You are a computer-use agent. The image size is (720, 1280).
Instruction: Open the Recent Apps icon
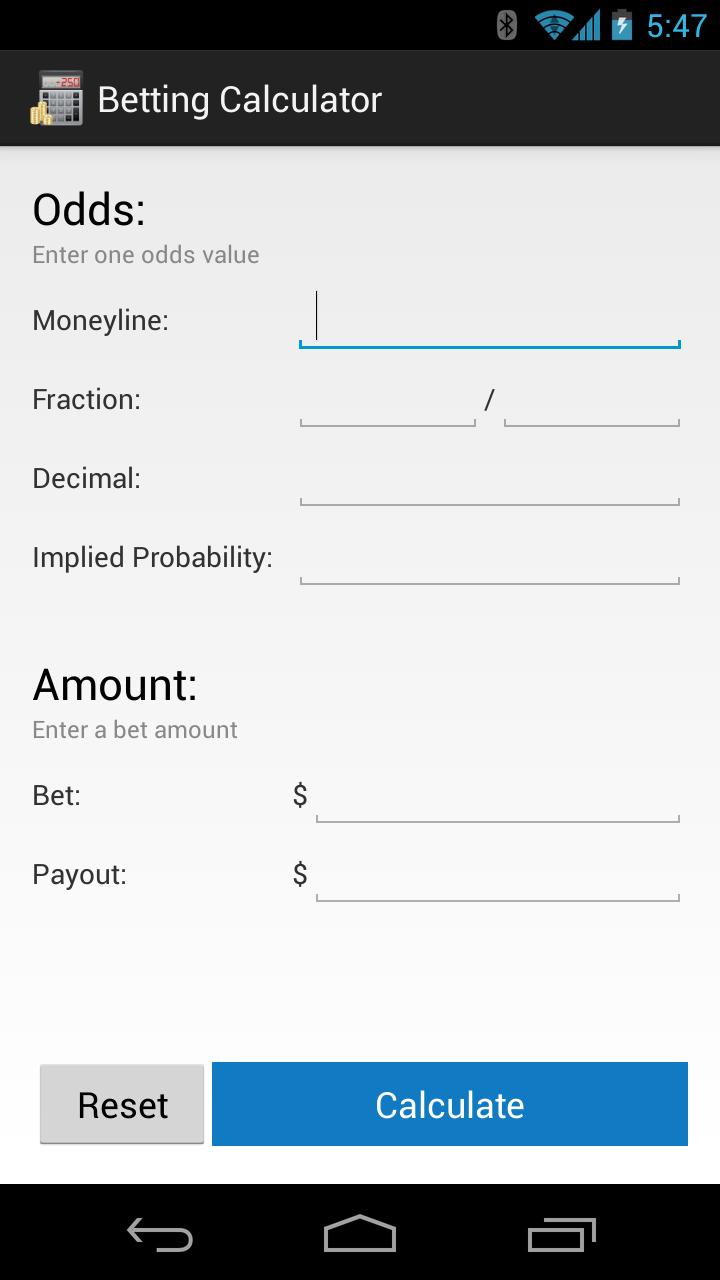pyautogui.click(x=561, y=1235)
